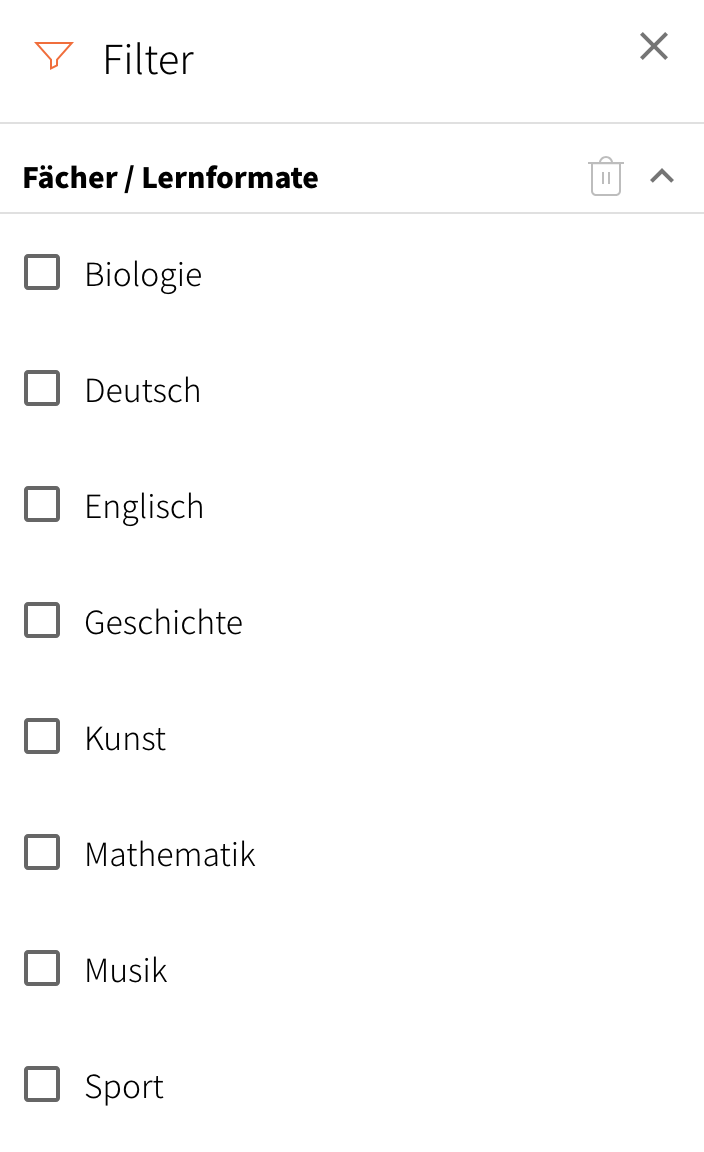Tick the Englisch checkbox

(x=42, y=504)
